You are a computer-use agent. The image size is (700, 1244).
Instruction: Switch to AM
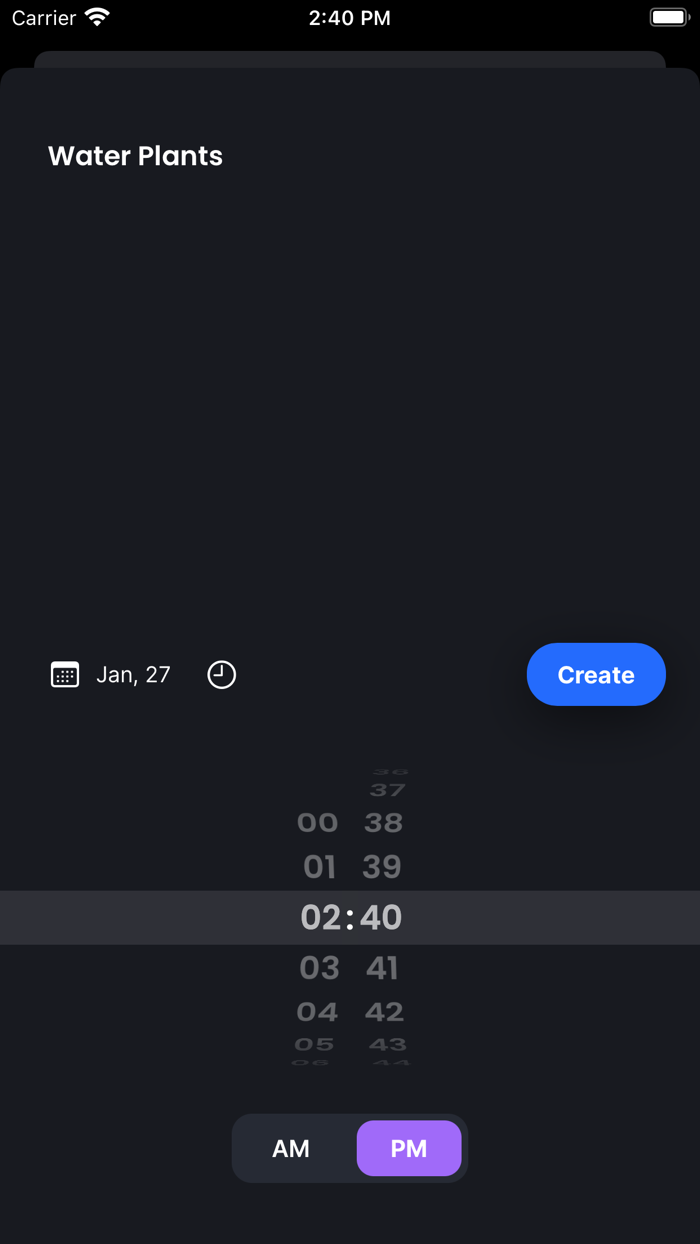291,1148
